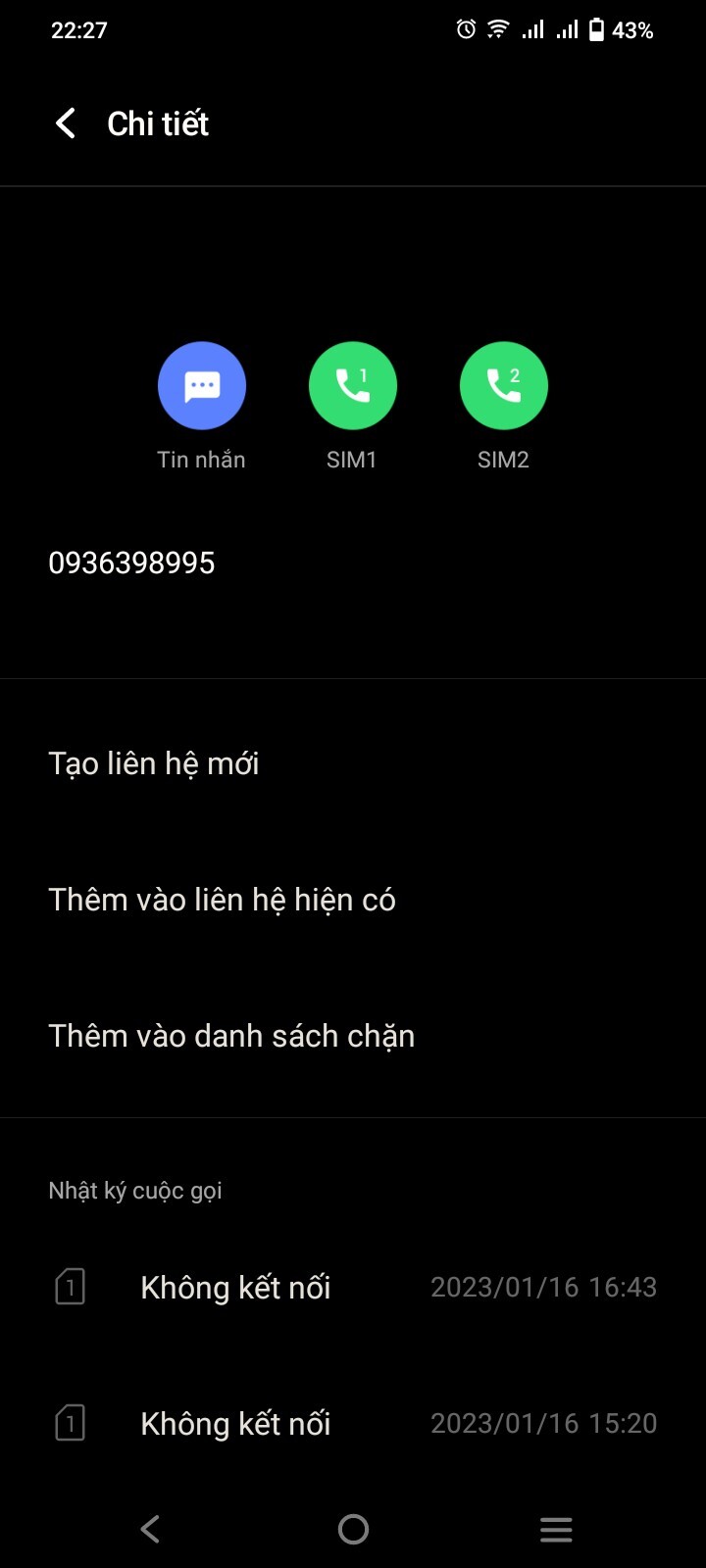Go back from the Chi tiết screen
Screen dimensions: 706x1568
tap(65, 123)
